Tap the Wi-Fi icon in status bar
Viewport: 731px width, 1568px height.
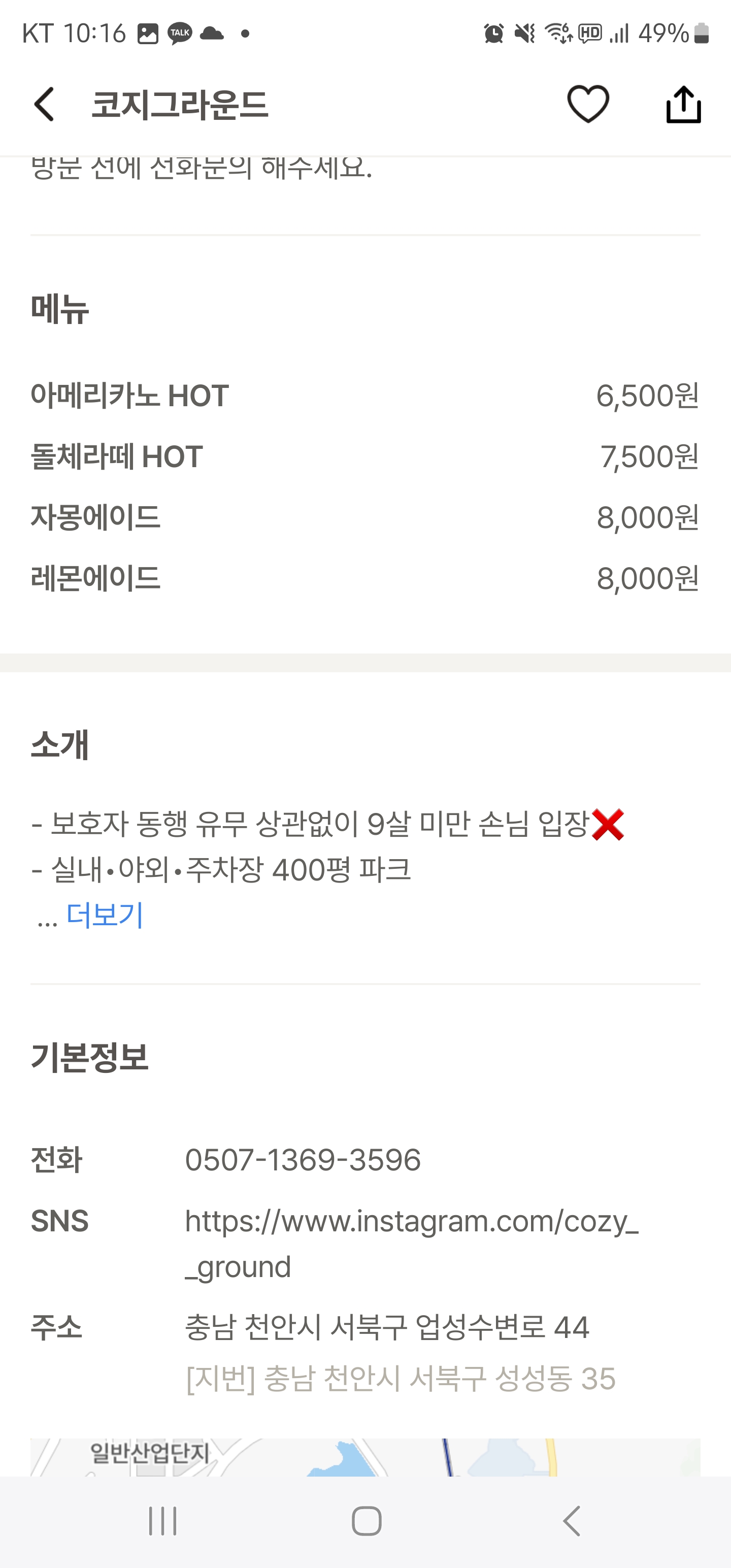point(557,34)
